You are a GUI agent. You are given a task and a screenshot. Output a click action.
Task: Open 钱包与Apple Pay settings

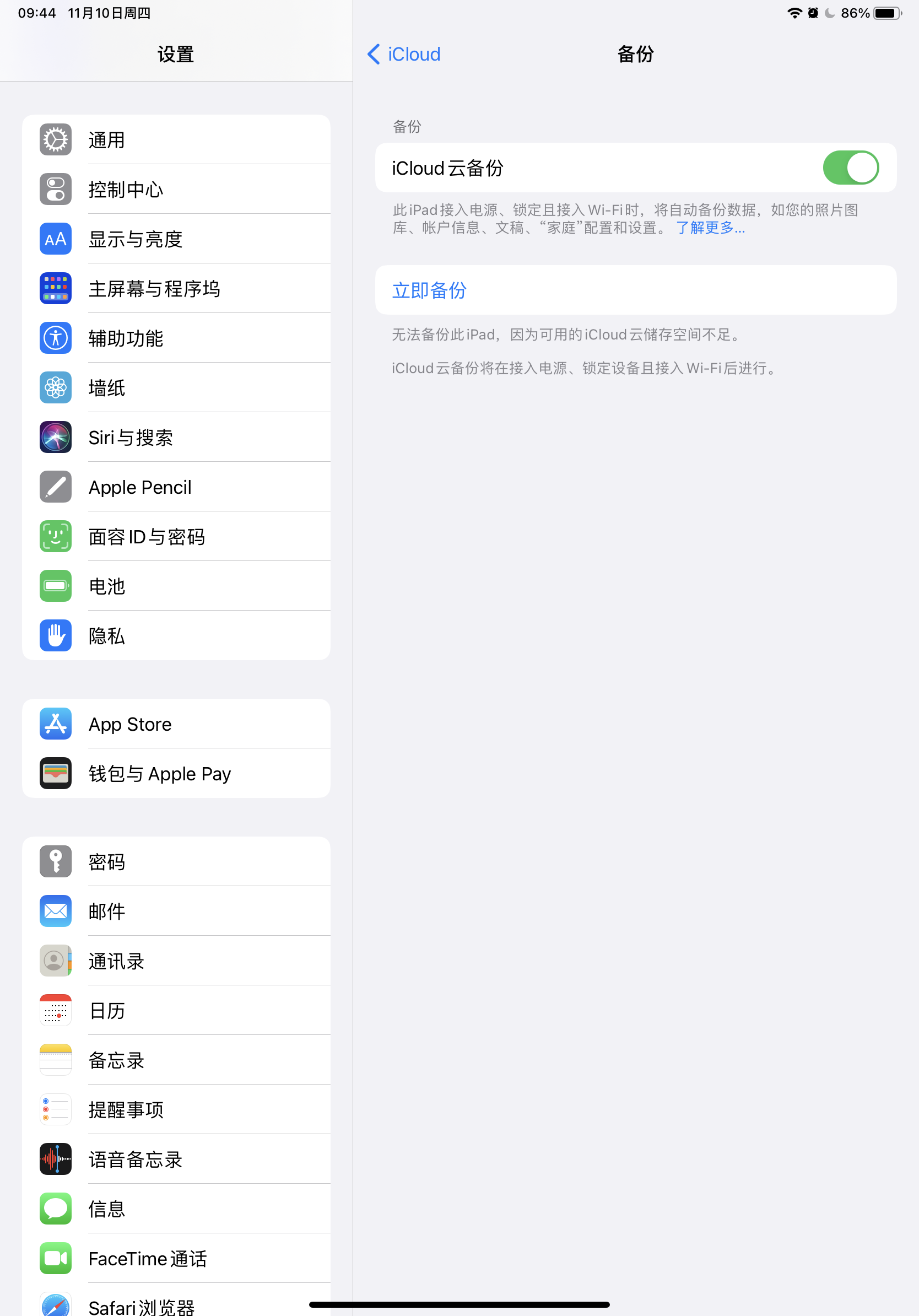(176, 773)
